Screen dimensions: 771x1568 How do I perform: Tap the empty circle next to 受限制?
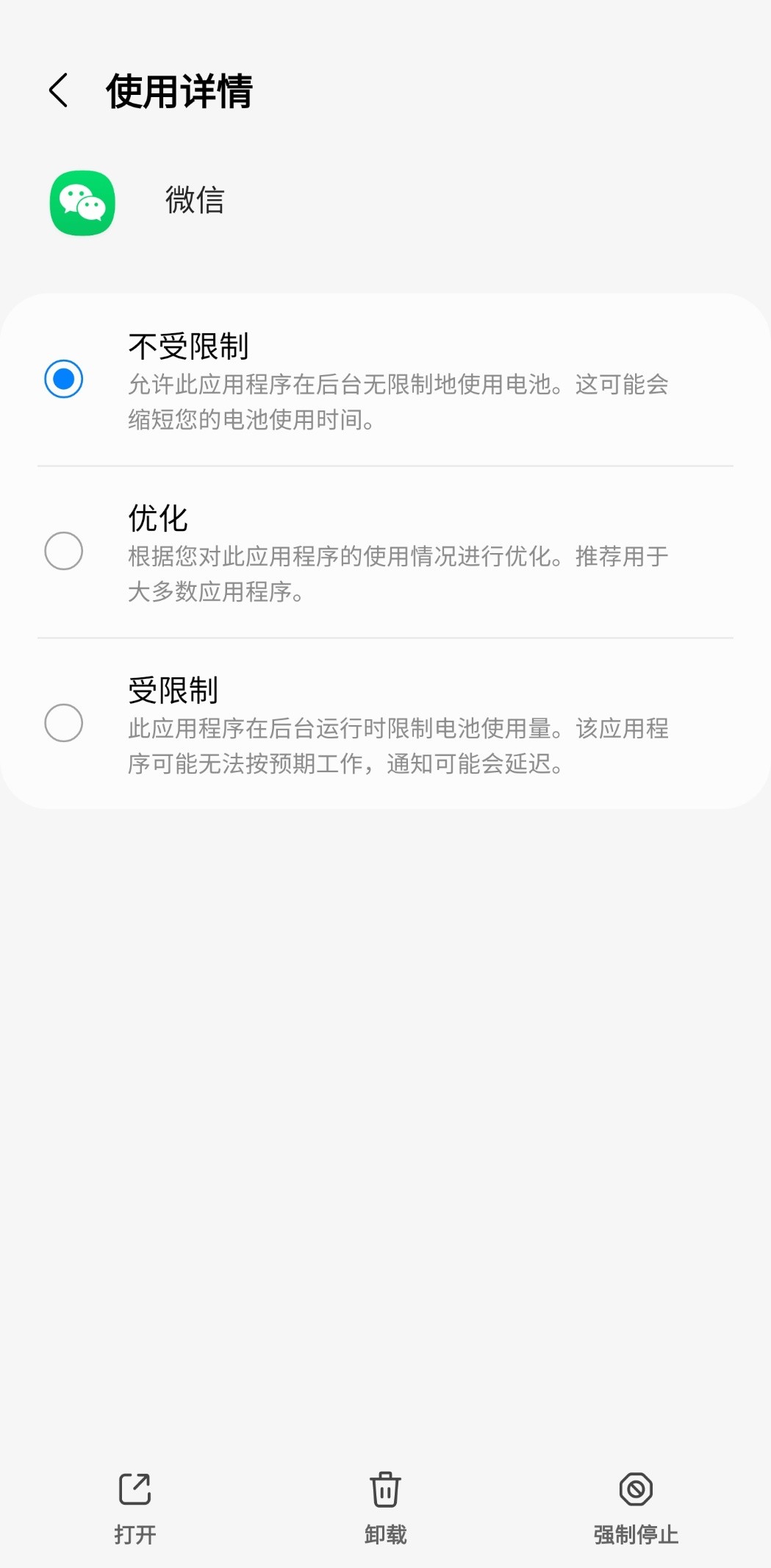coord(63,723)
